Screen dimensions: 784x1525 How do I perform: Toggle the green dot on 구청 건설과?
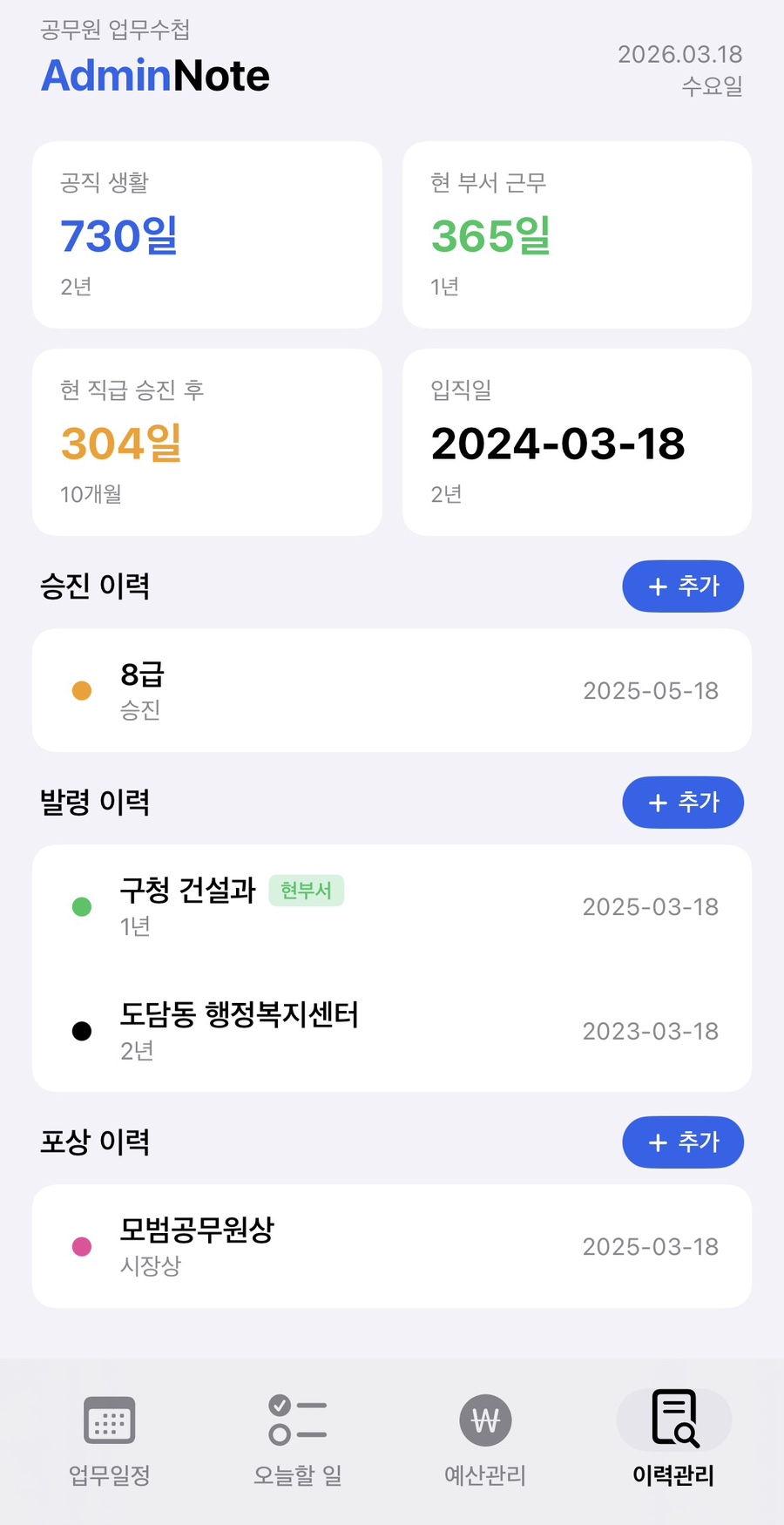pyautogui.click(x=83, y=906)
